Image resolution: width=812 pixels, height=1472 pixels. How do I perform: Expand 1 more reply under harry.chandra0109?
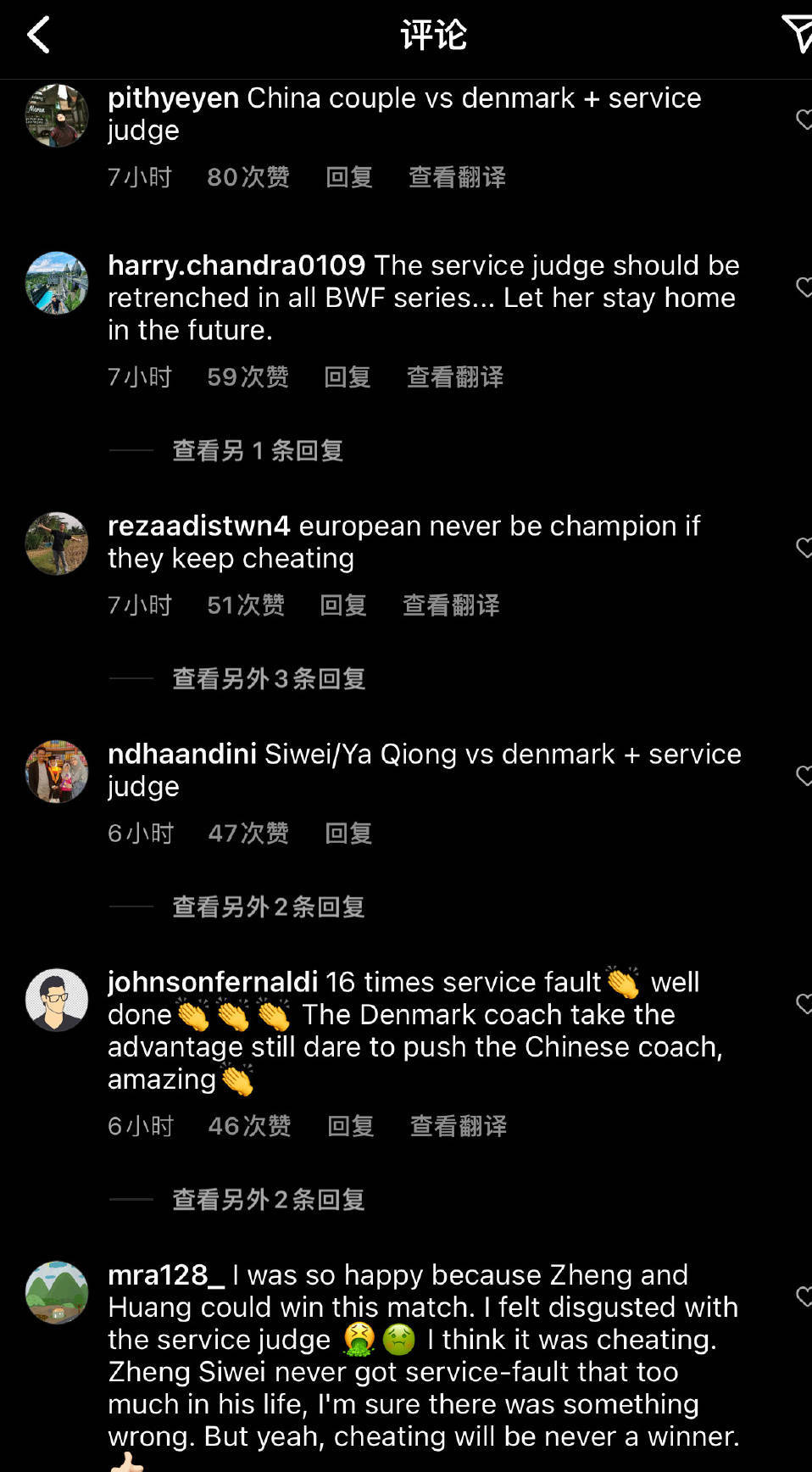click(x=258, y=450)
